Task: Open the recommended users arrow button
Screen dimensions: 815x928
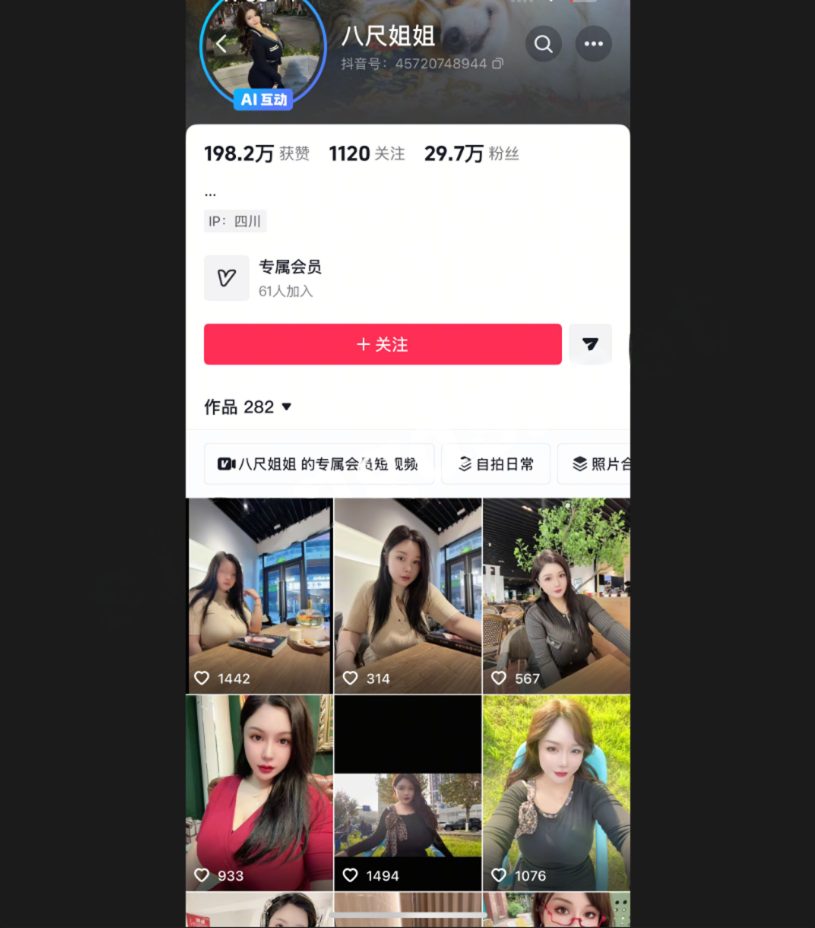Action: click(x=590, y=344)
